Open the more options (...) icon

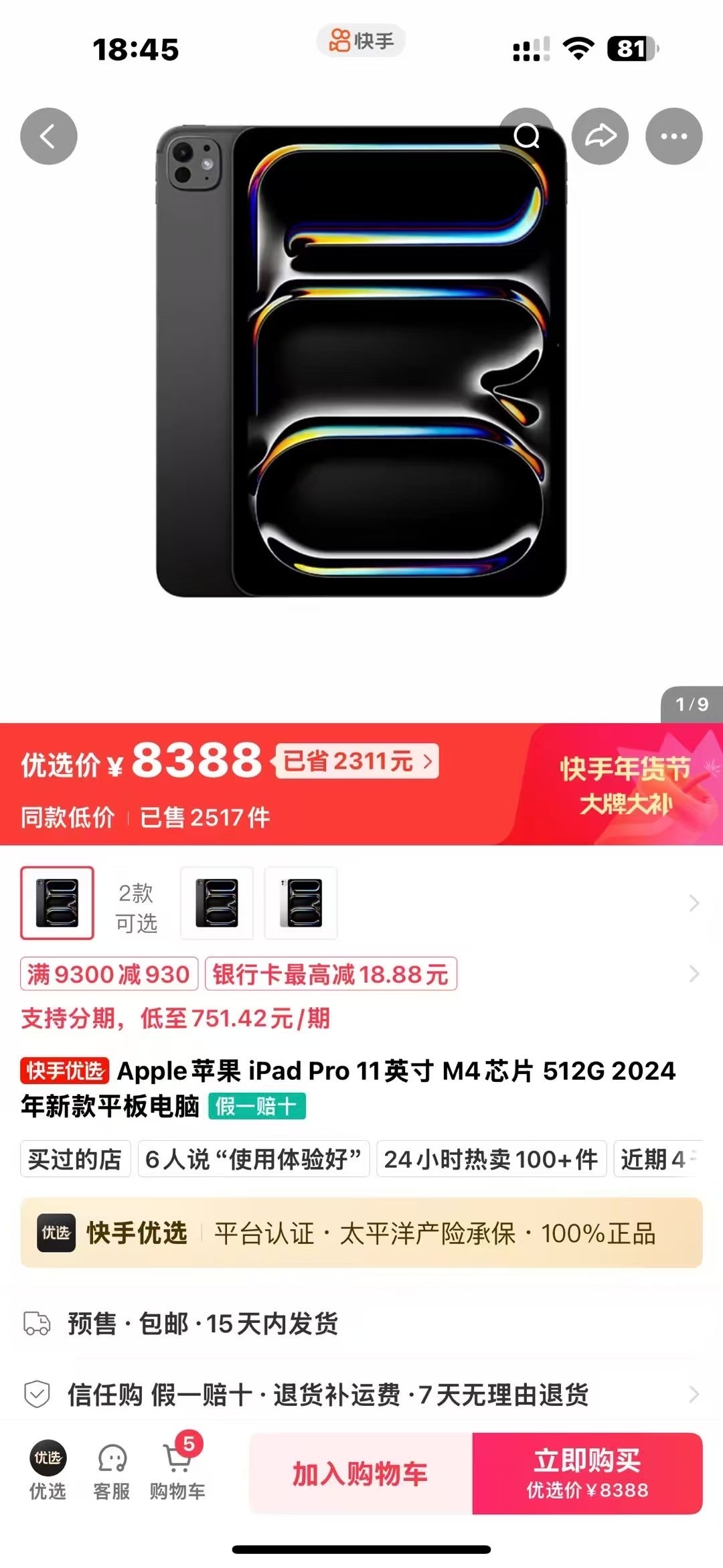tap(675, 136)
